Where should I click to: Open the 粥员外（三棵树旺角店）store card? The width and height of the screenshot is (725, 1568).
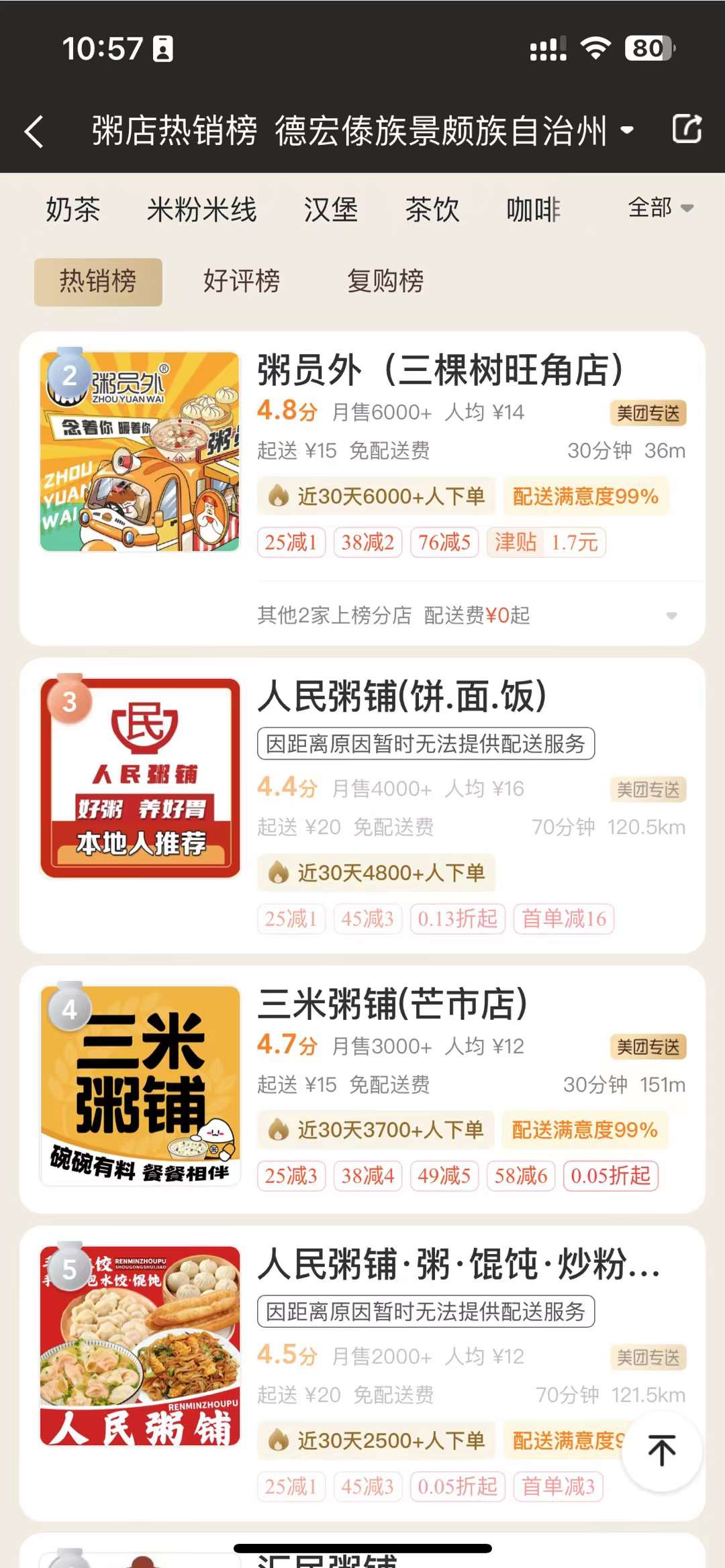[362, 456]
